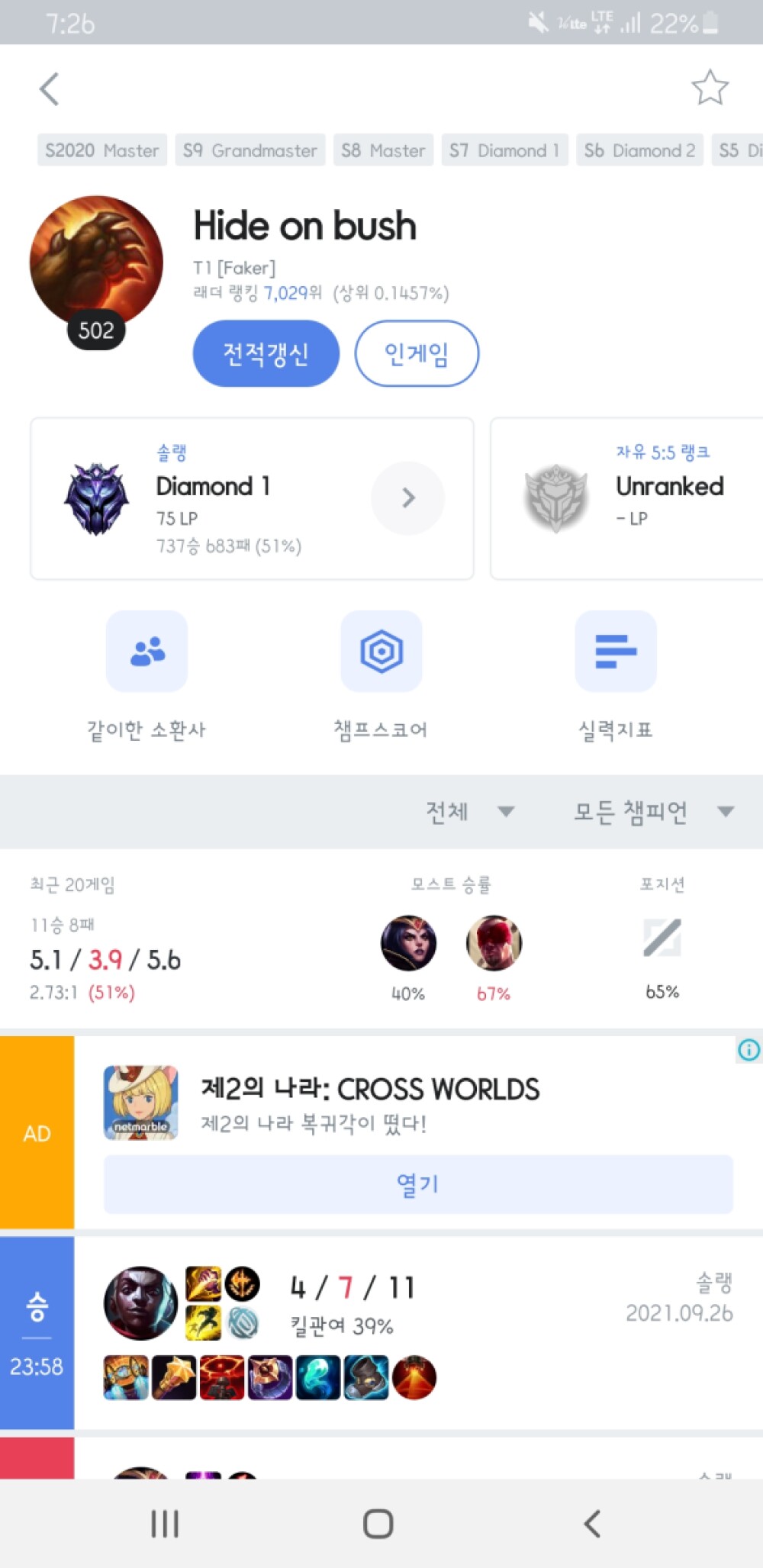
Task: Favorite this summoner with the star icon
Action: (x=710, y=87)
